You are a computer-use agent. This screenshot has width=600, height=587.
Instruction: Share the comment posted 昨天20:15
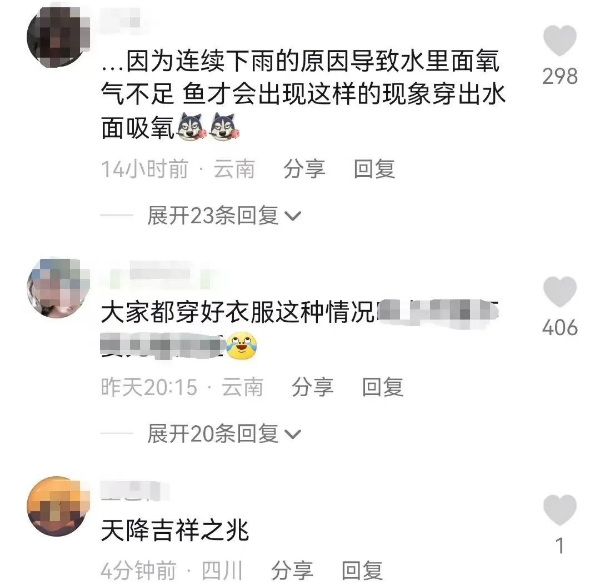tap(312, 387)
